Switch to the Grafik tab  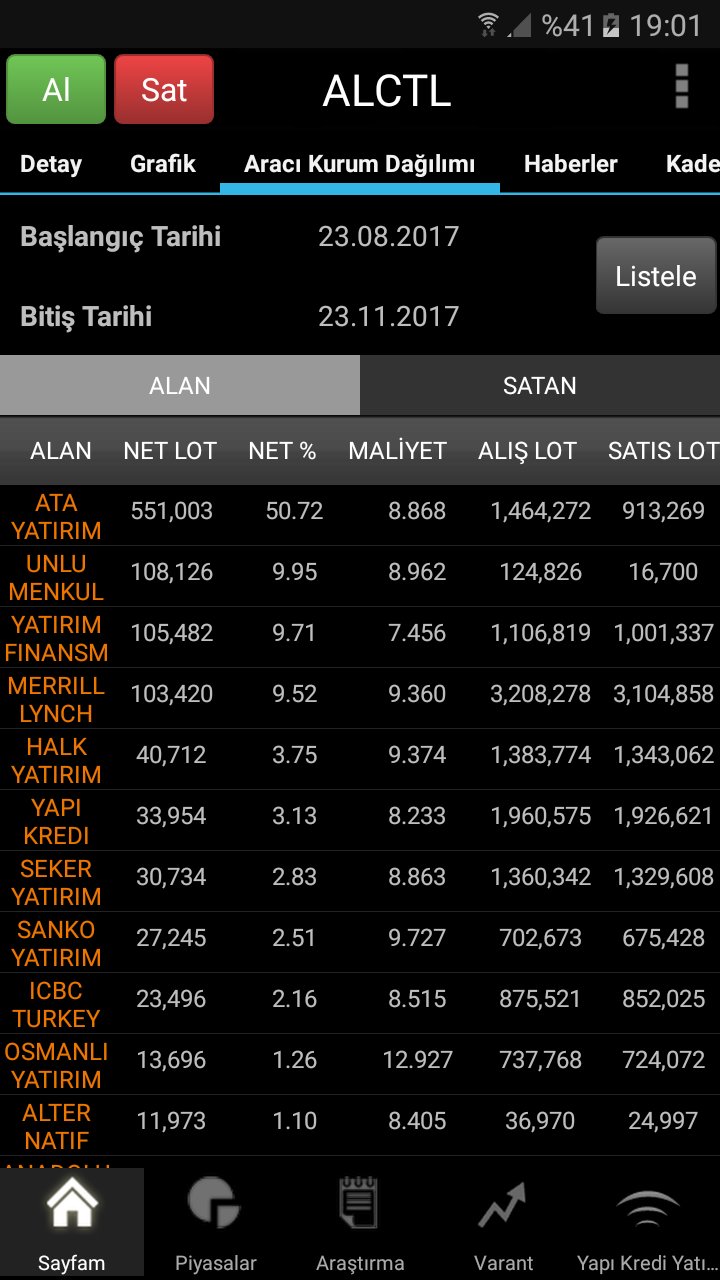click(x=163, y=164)
